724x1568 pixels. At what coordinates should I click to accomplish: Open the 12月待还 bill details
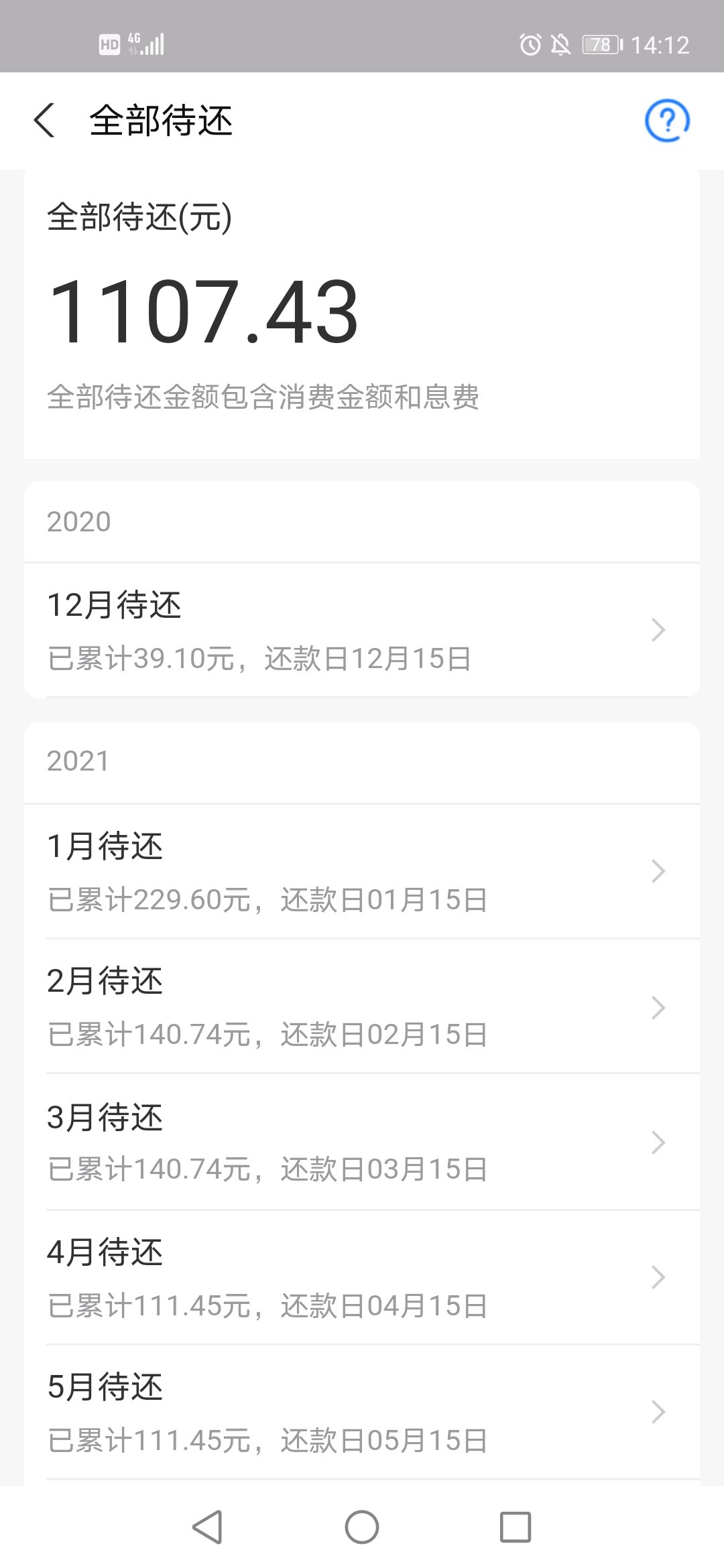coord(362,630)
